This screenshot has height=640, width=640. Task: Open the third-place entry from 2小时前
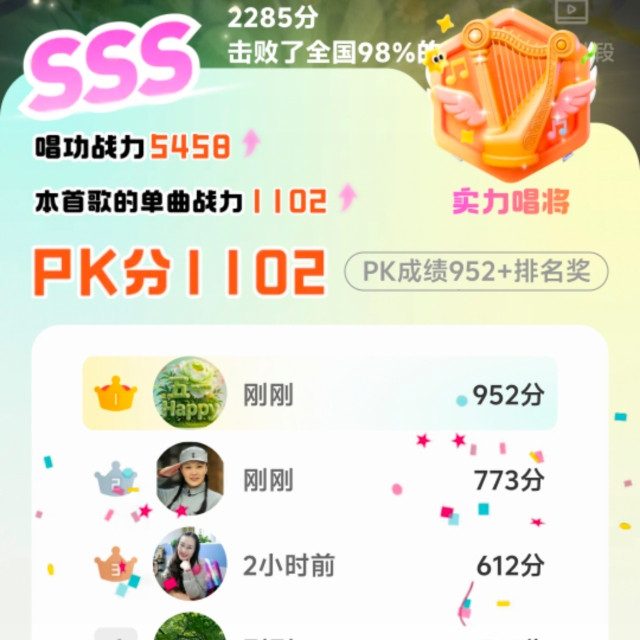point(320,564)
